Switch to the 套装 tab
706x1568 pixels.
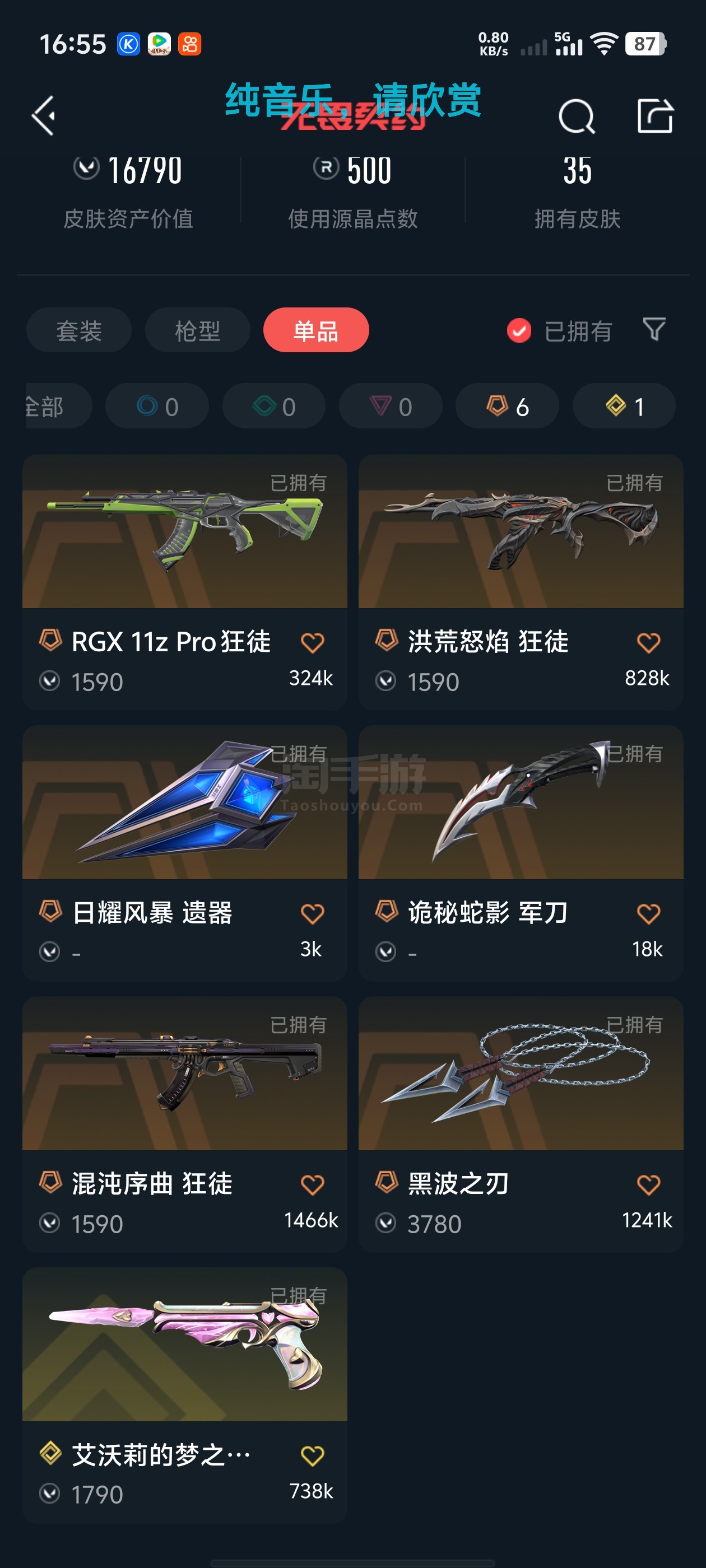click(78, 330)
